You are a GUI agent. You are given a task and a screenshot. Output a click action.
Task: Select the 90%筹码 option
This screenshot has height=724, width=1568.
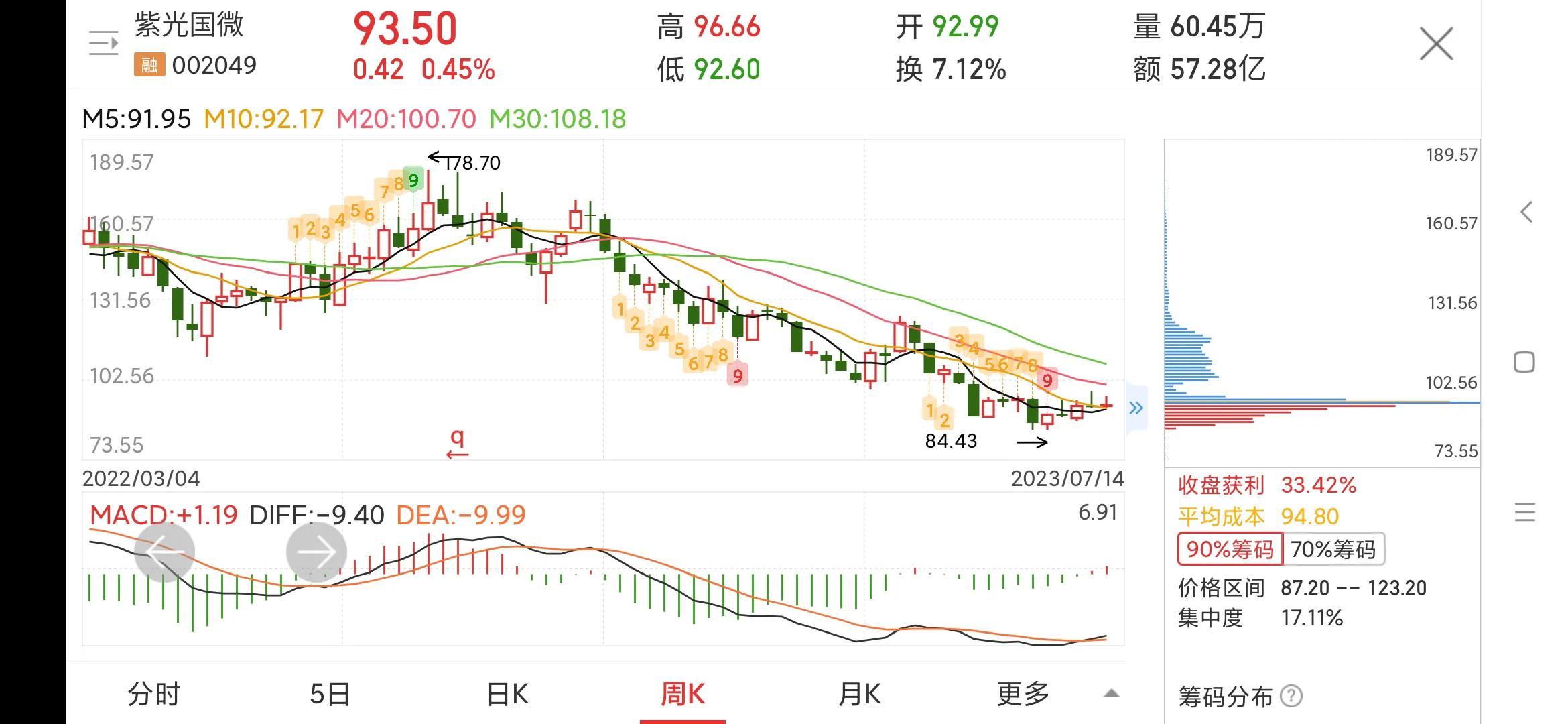(x=1230, y=550)
